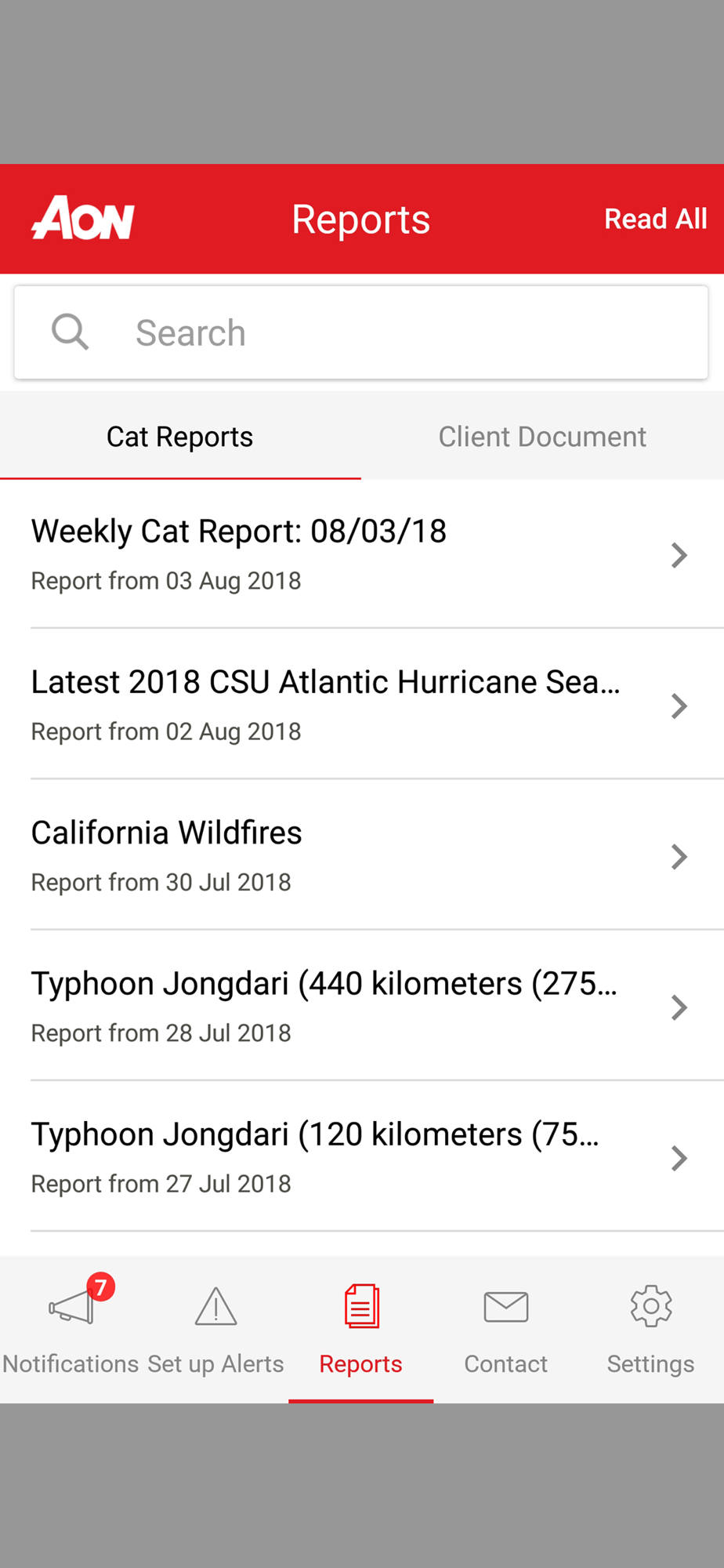Image resolution: width=724 pixels, height=1568 pixels.
Task: Tap the Reports bottom tab
Action: pyautogui.click(x=361, y=1328)
